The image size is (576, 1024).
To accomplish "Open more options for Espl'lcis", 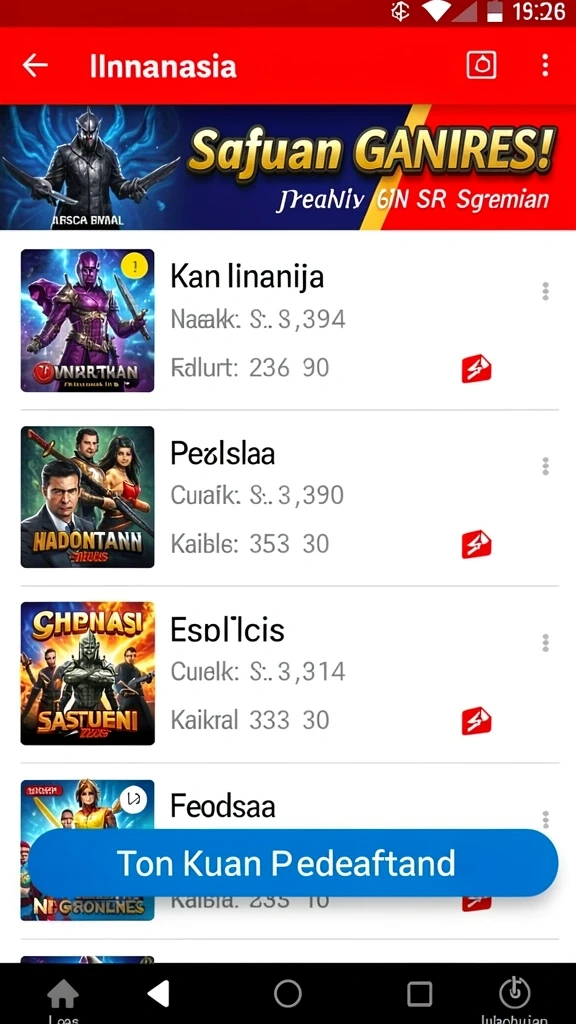I will point(546,643).
